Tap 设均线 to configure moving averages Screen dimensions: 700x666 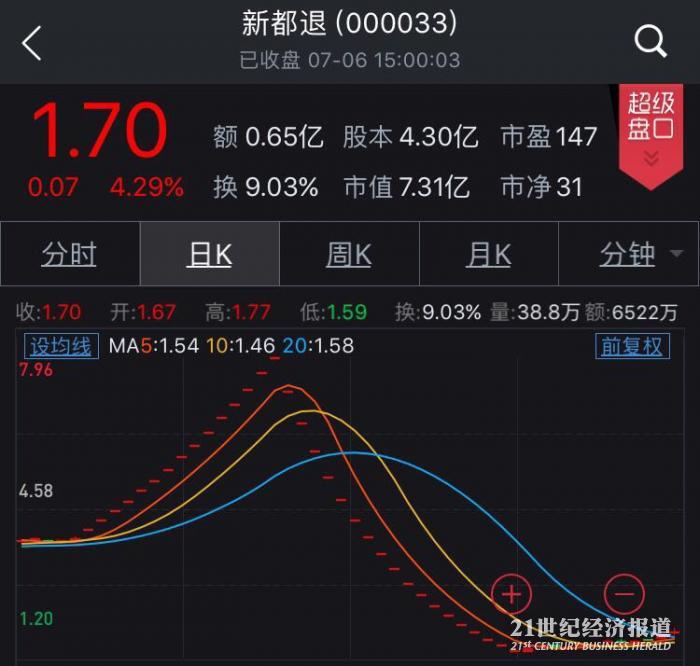[60, 346]
